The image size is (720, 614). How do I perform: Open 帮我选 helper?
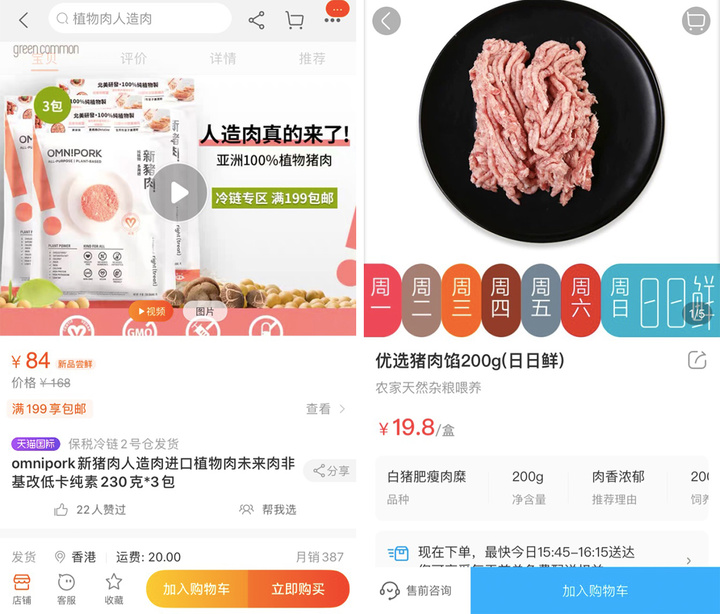pos(268,510)
